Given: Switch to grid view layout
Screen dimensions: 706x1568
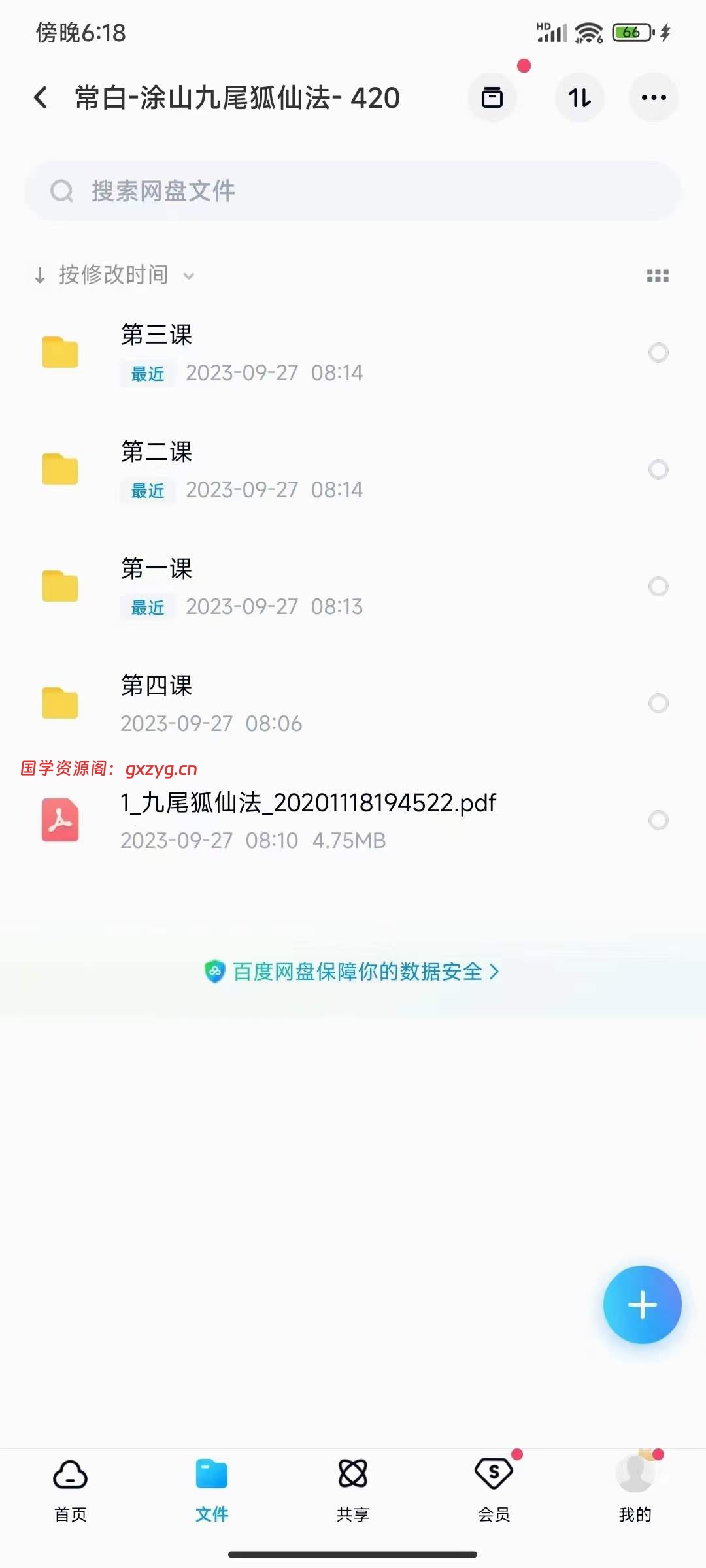Looking at the screenshot, I should (658, 276).
